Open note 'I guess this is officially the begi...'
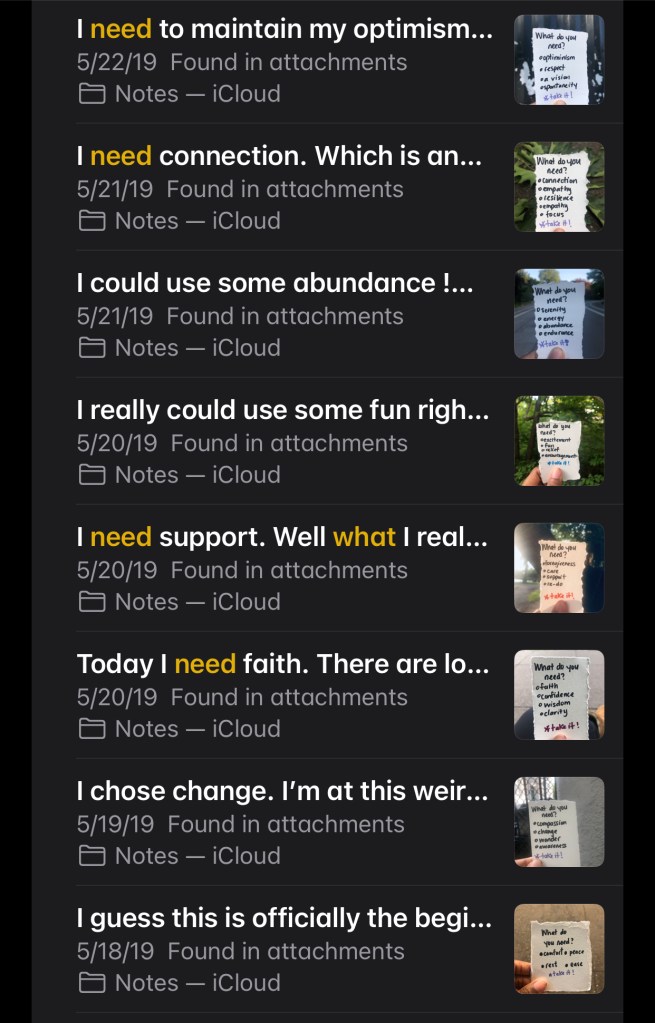This screenshot has height=1023, width=655. click(x=284, y=919)
